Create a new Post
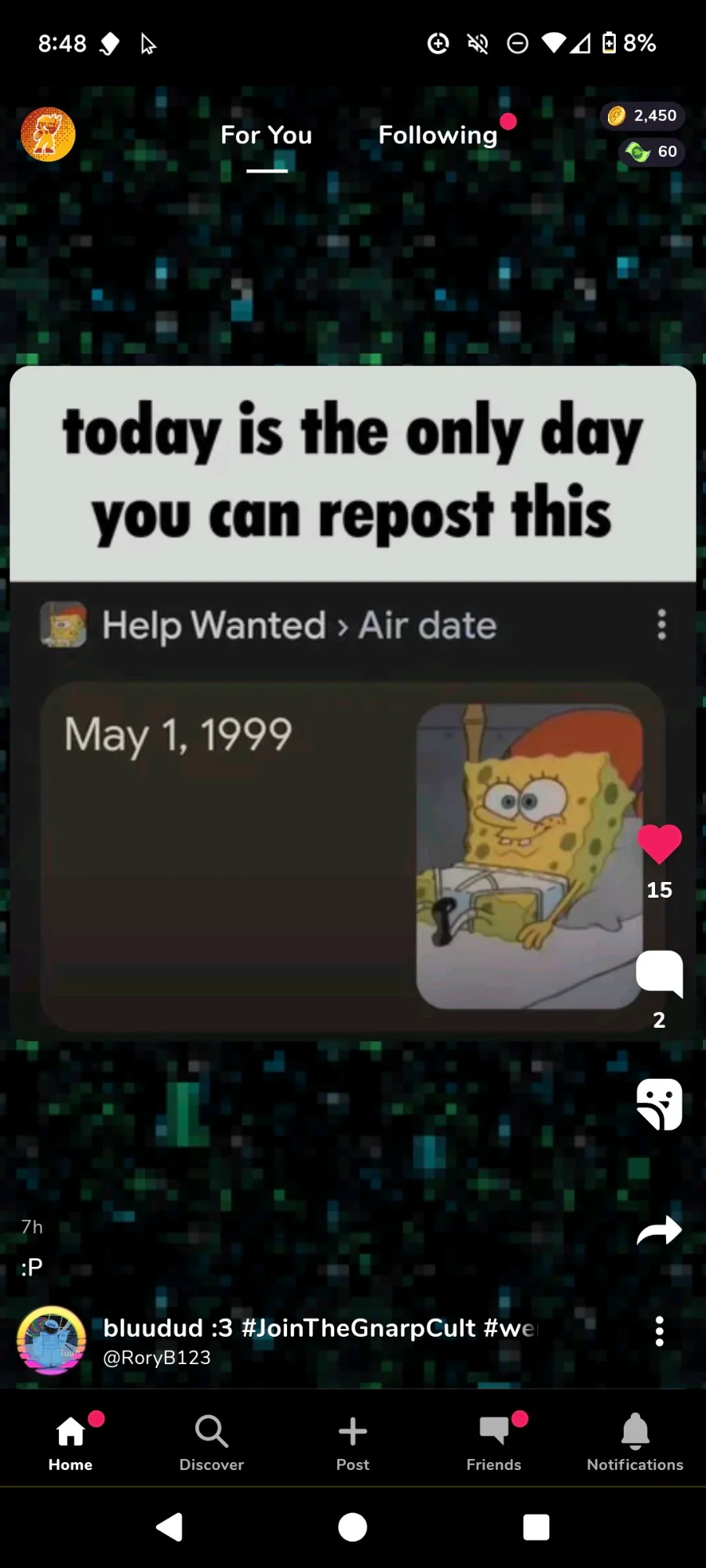Viewport: 706px width, 1568px height. coord(353,1443)
